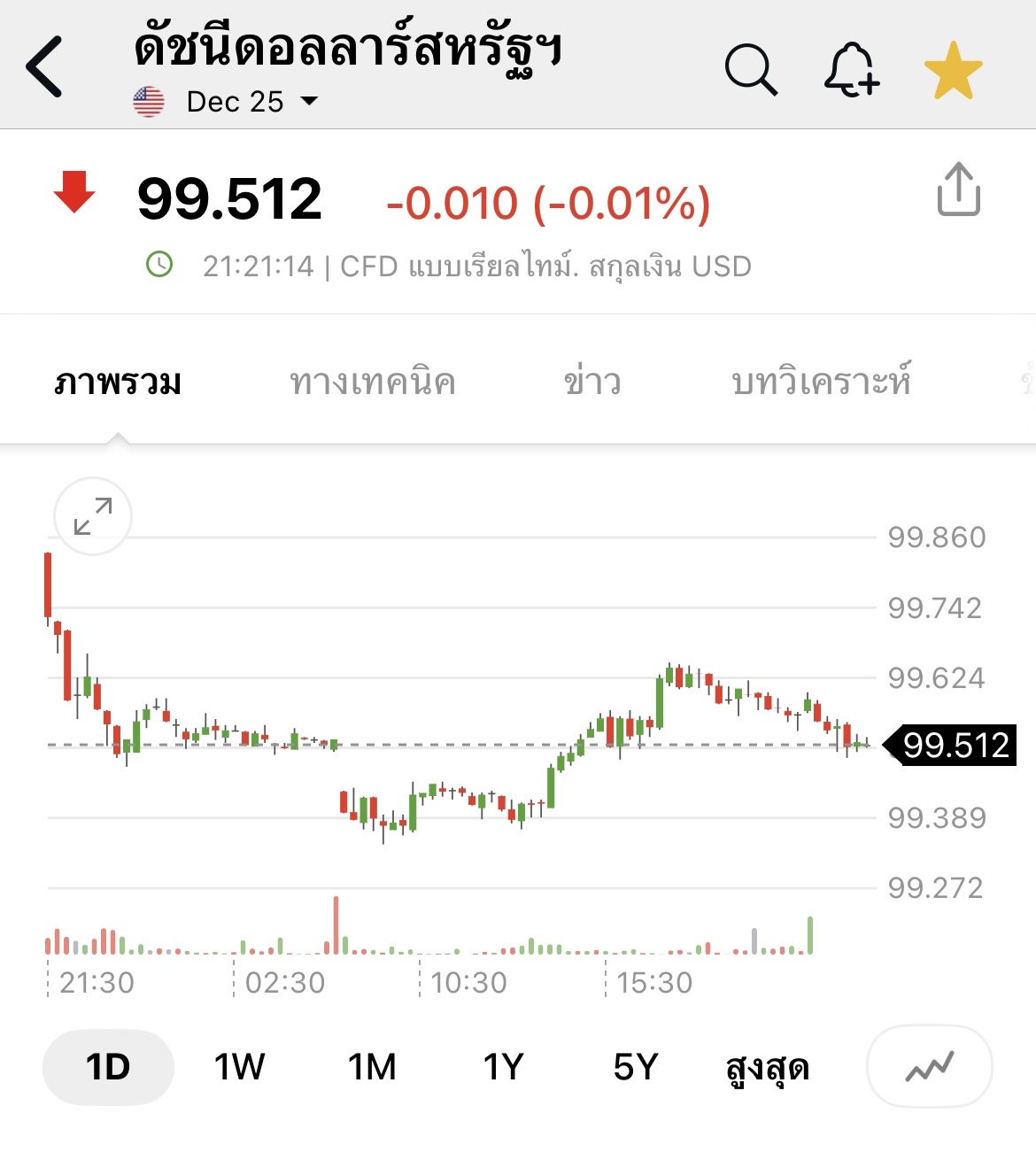
Task: Select the 1D chart range
Action: pyautogui.click(x=108, y=1067)
